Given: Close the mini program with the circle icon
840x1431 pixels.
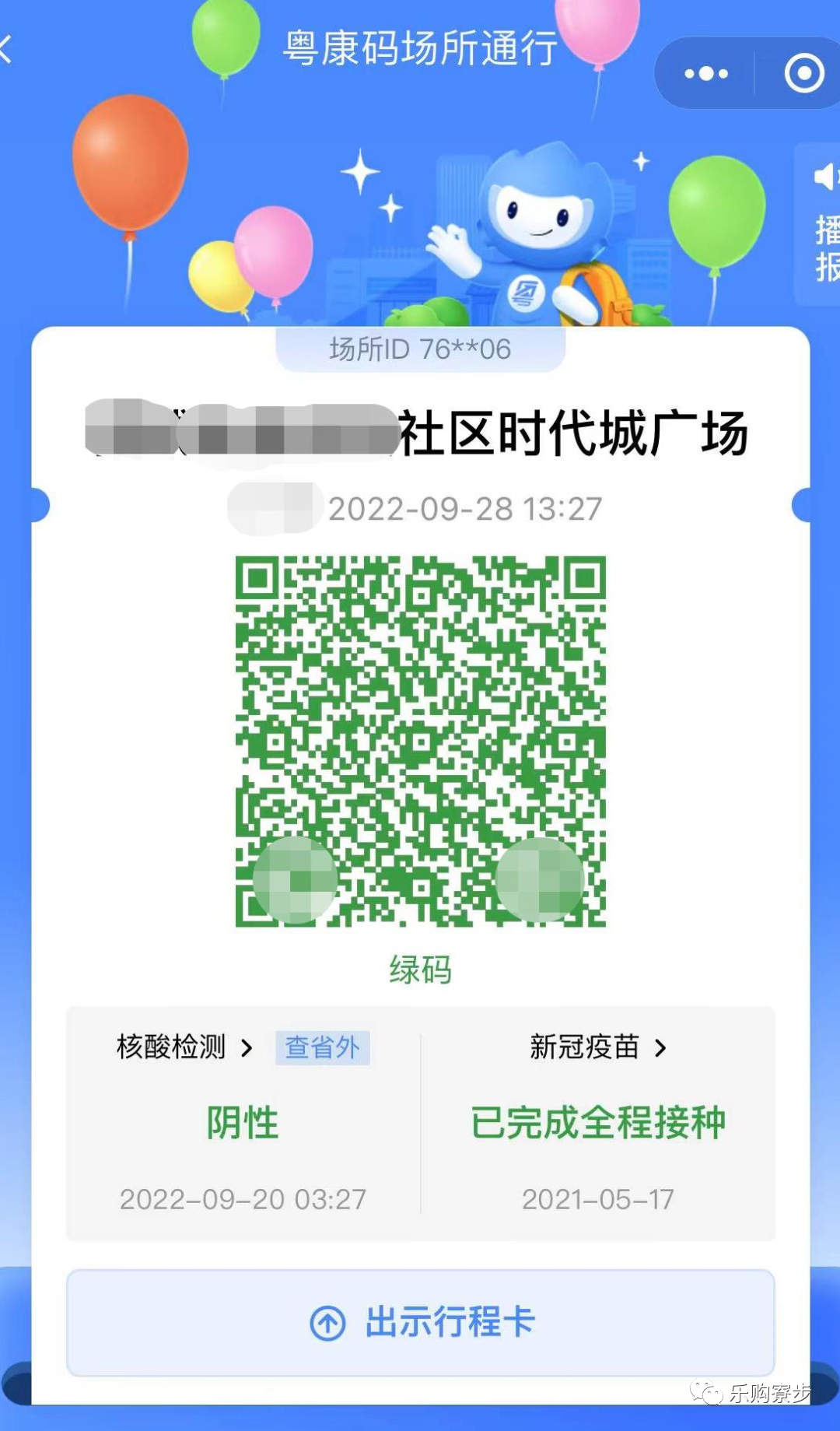Looking at the screenshot, I should point(803,74).
